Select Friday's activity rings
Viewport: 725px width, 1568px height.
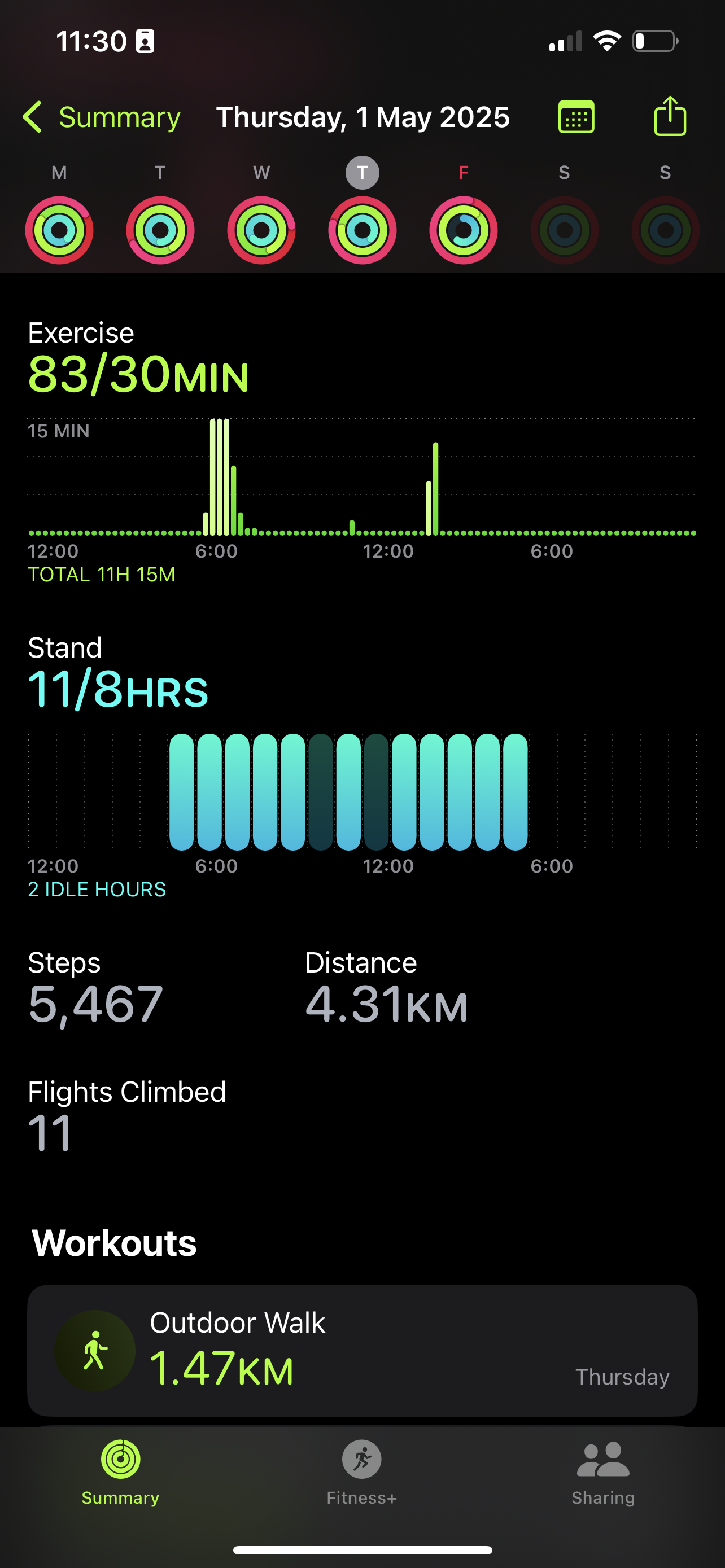pyautogui.click(x=463, y=230)
